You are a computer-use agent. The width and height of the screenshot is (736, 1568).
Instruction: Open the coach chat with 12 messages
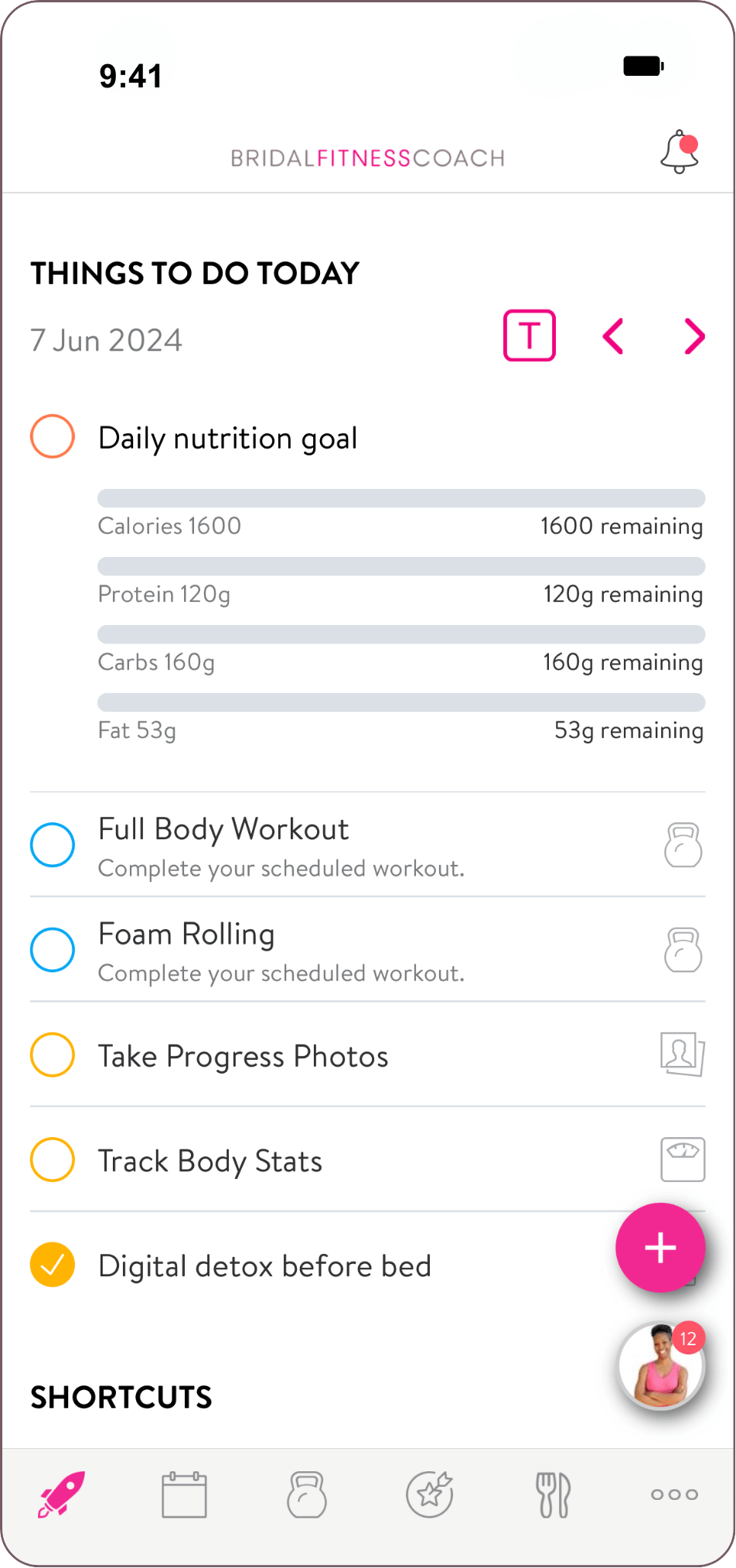click(x=662, y=1366)
